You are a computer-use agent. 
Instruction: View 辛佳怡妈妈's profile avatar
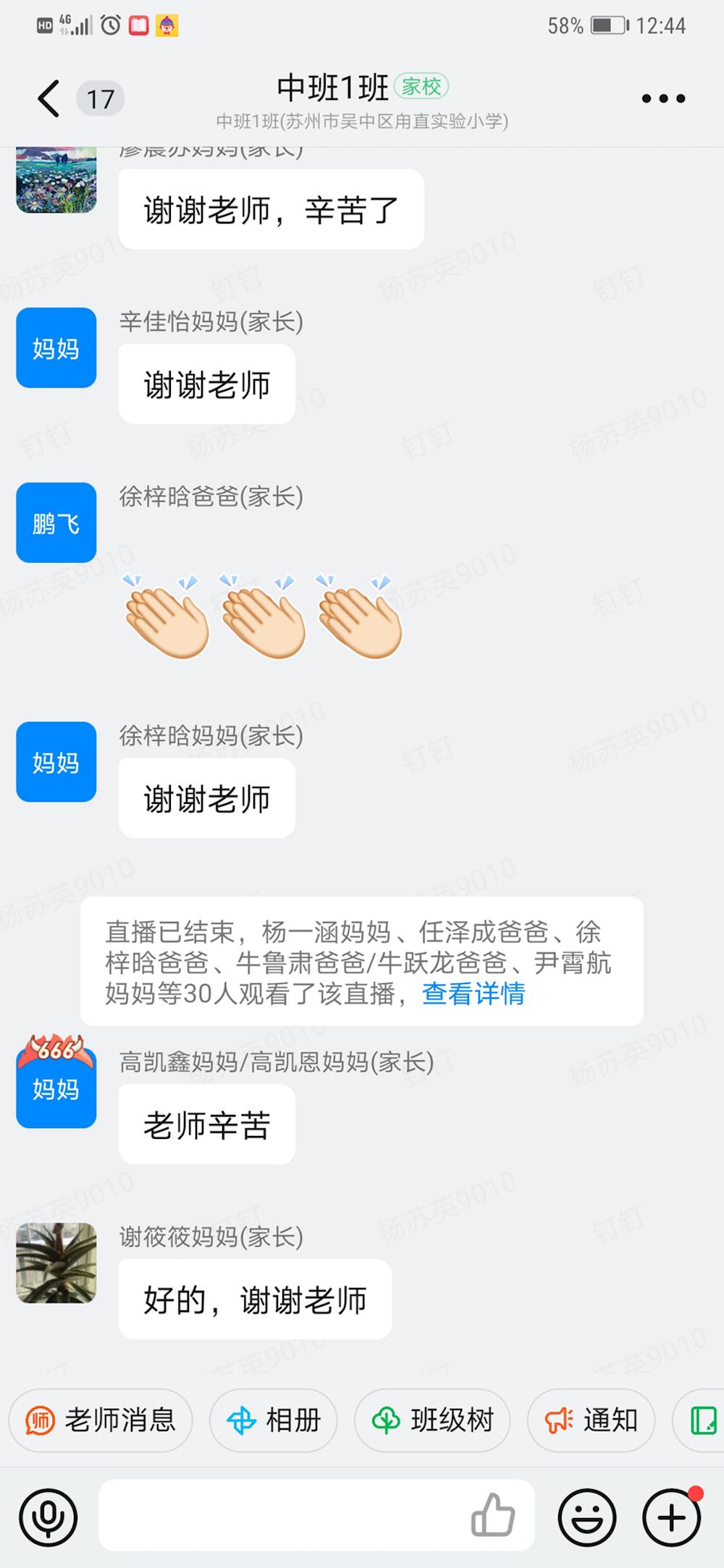(56, 348)
